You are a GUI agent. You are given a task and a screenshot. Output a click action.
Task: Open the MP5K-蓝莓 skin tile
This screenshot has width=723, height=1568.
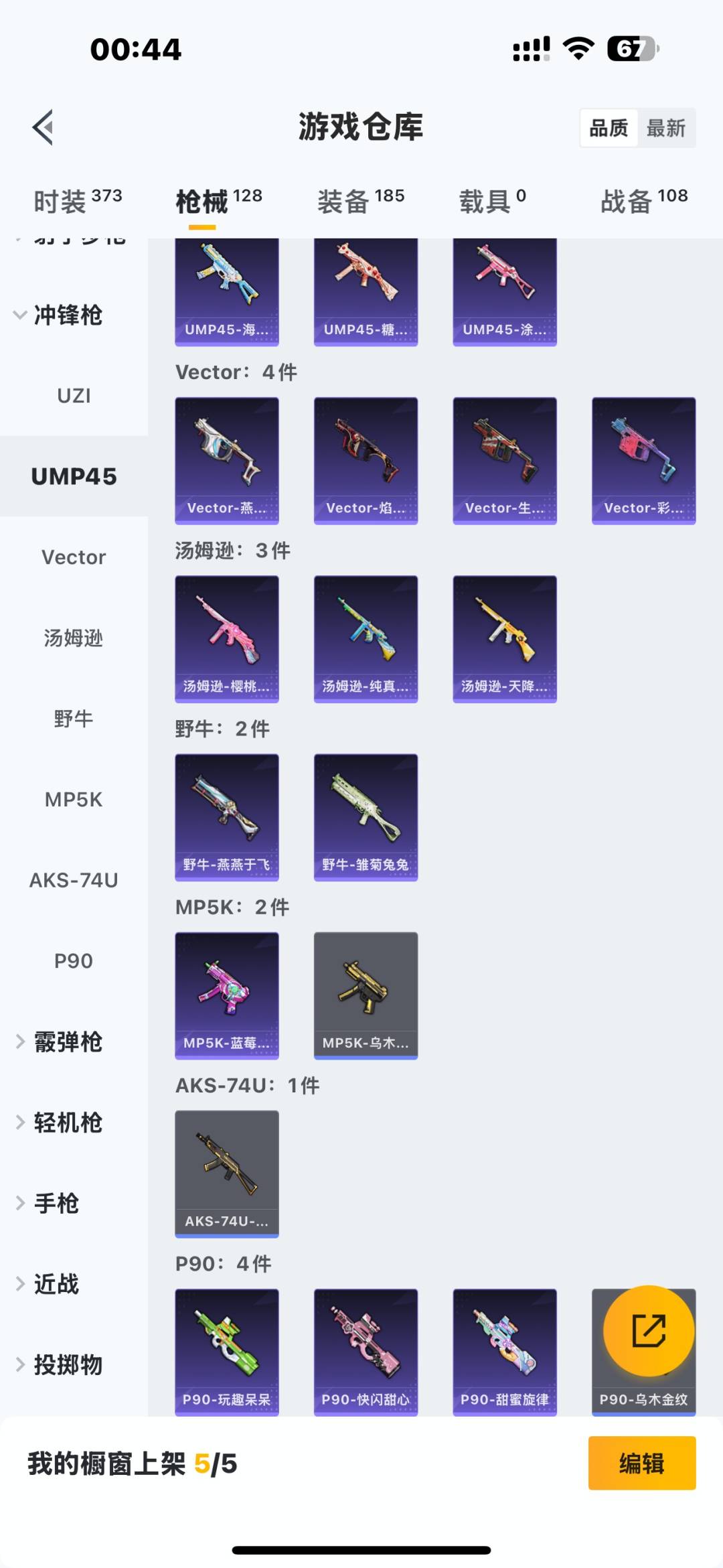click(227, 995)
